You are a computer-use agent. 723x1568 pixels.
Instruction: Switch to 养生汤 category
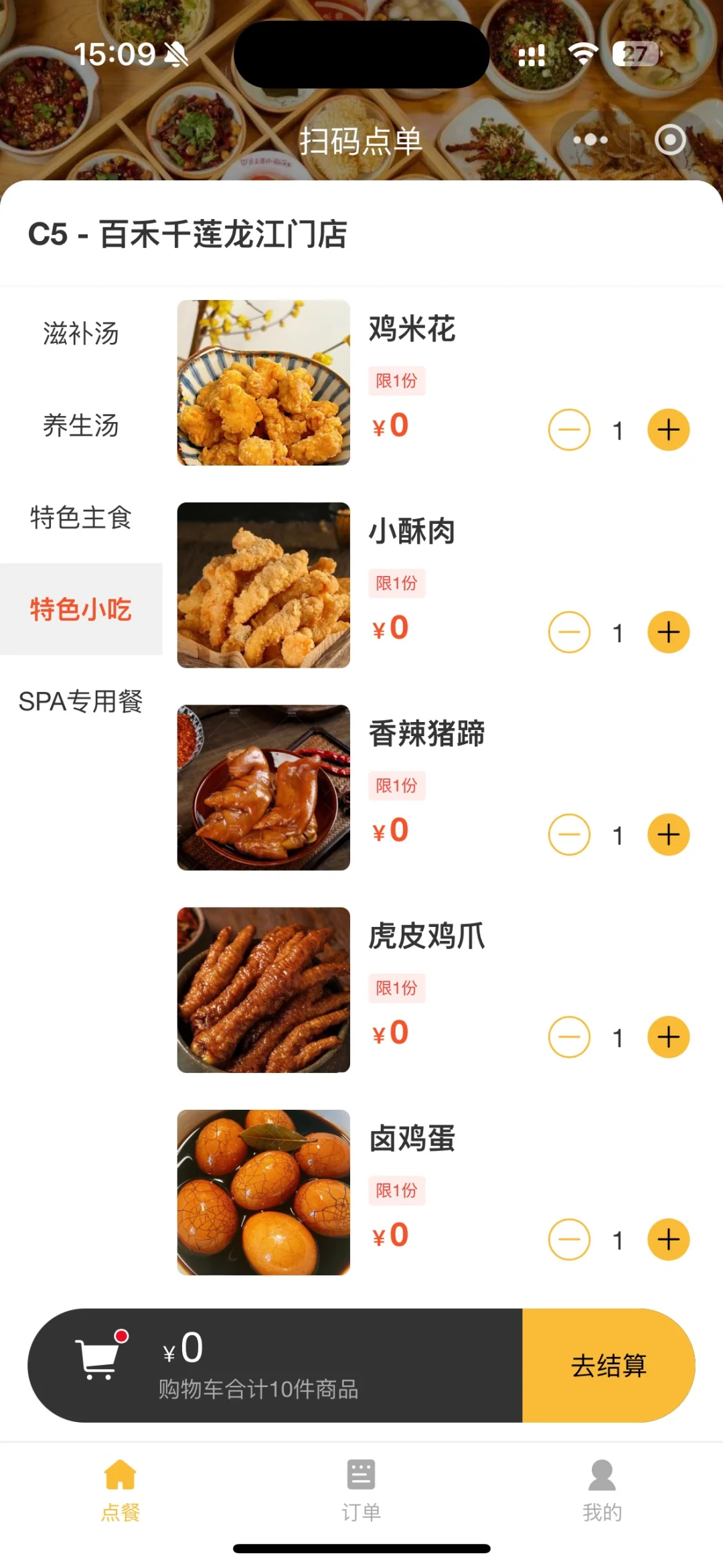[81, 425]
